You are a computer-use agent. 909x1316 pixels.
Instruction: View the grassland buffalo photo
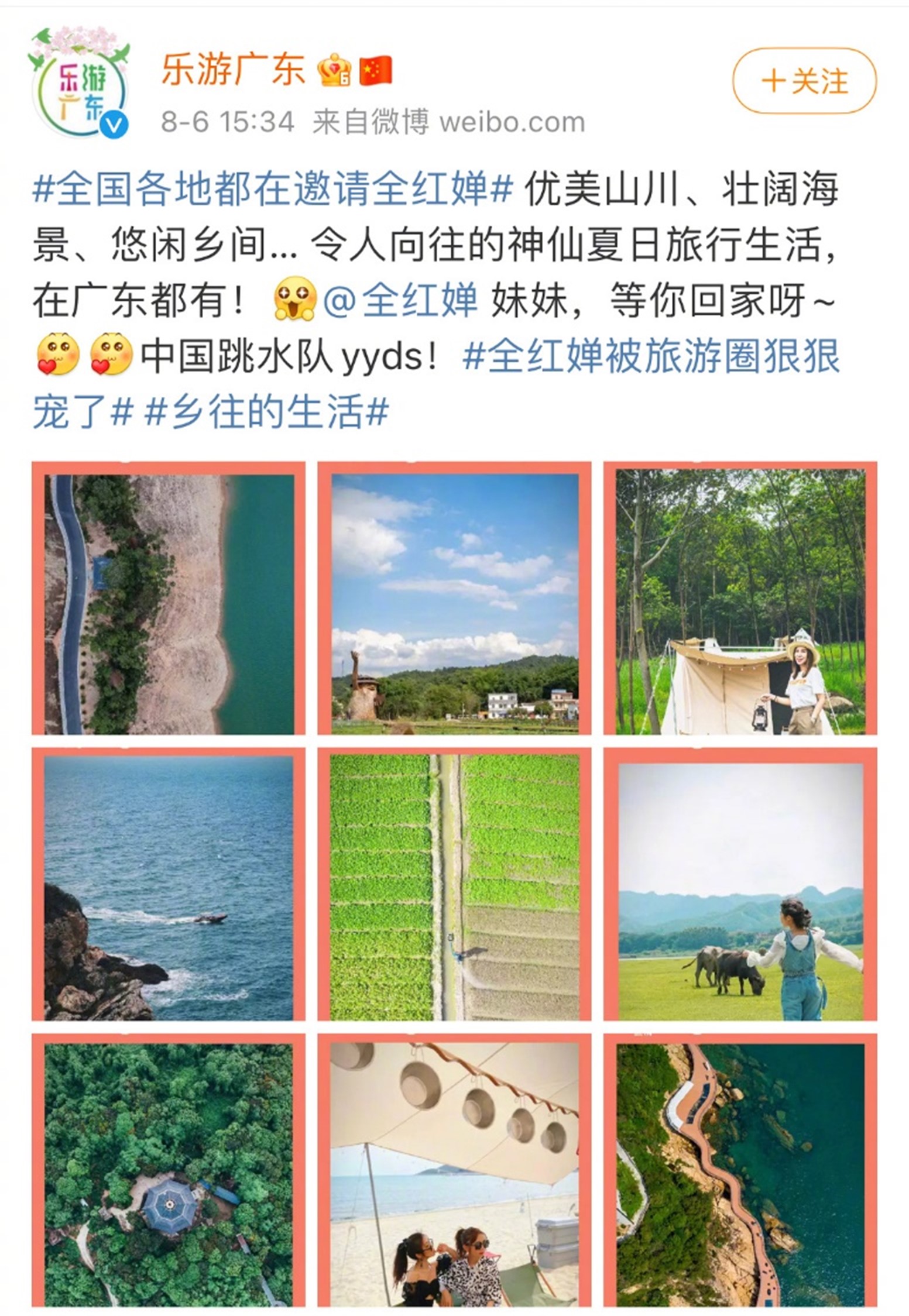click(740, 884)
